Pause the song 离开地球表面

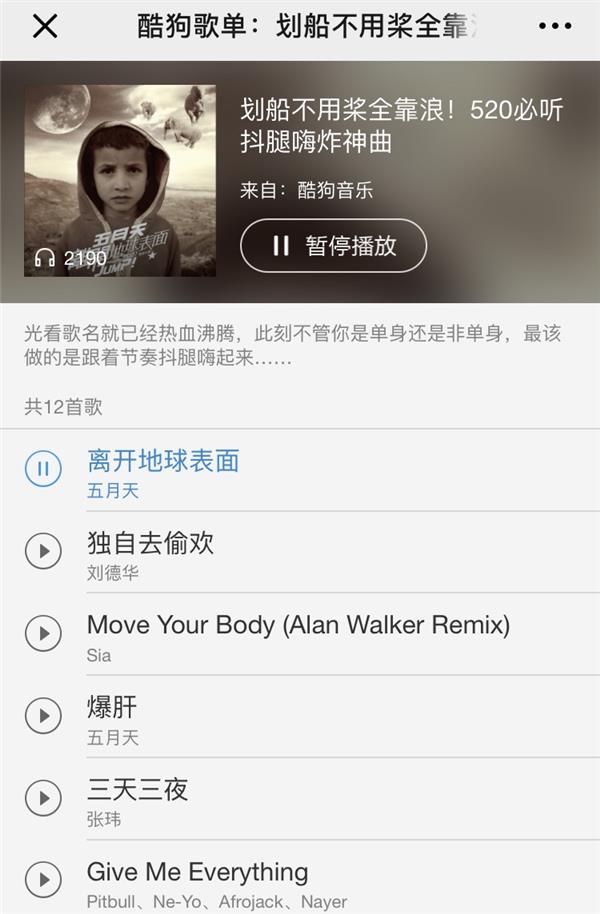[43, 469]
